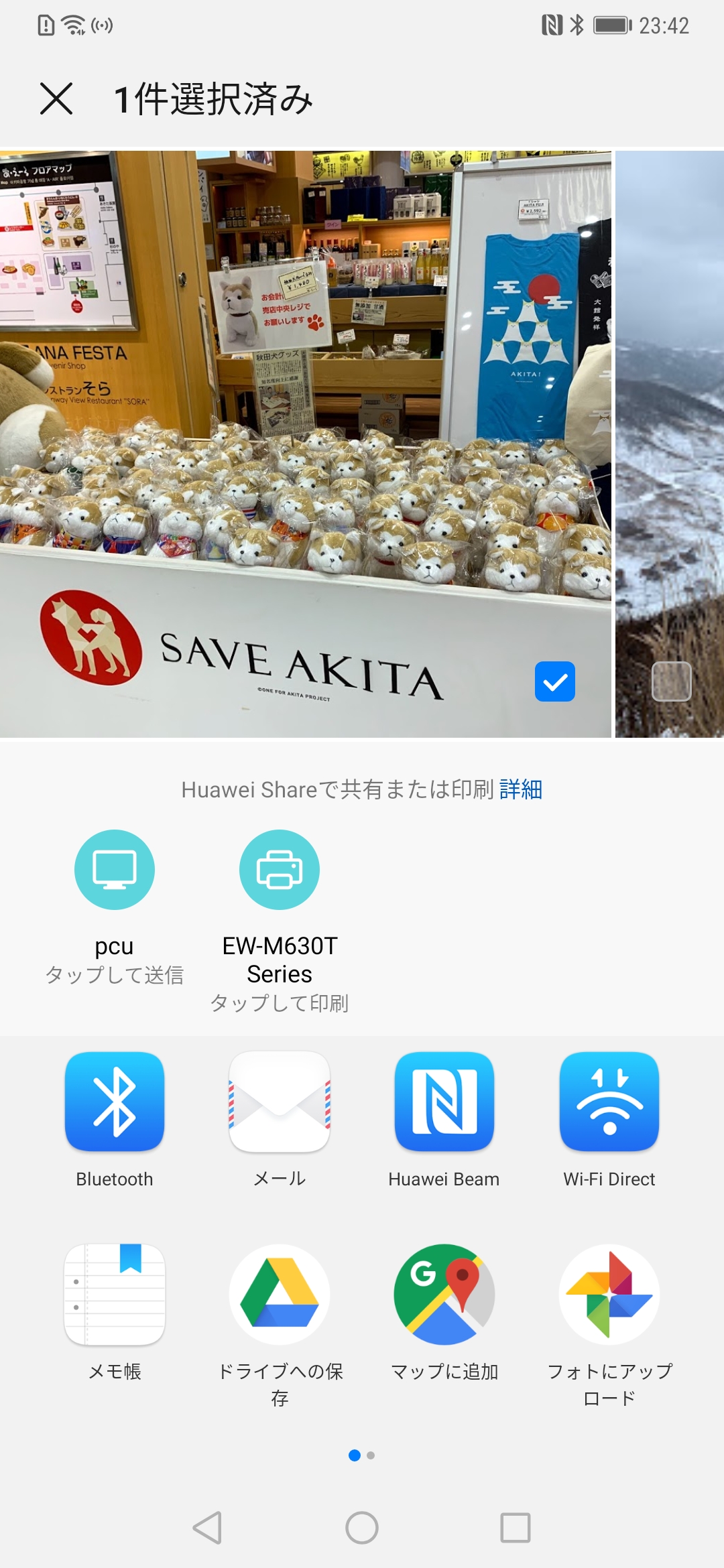The image size is (724, 1568).
Task: Select the snowy mountain photo checkbox
Action: (x=671, y=681)
